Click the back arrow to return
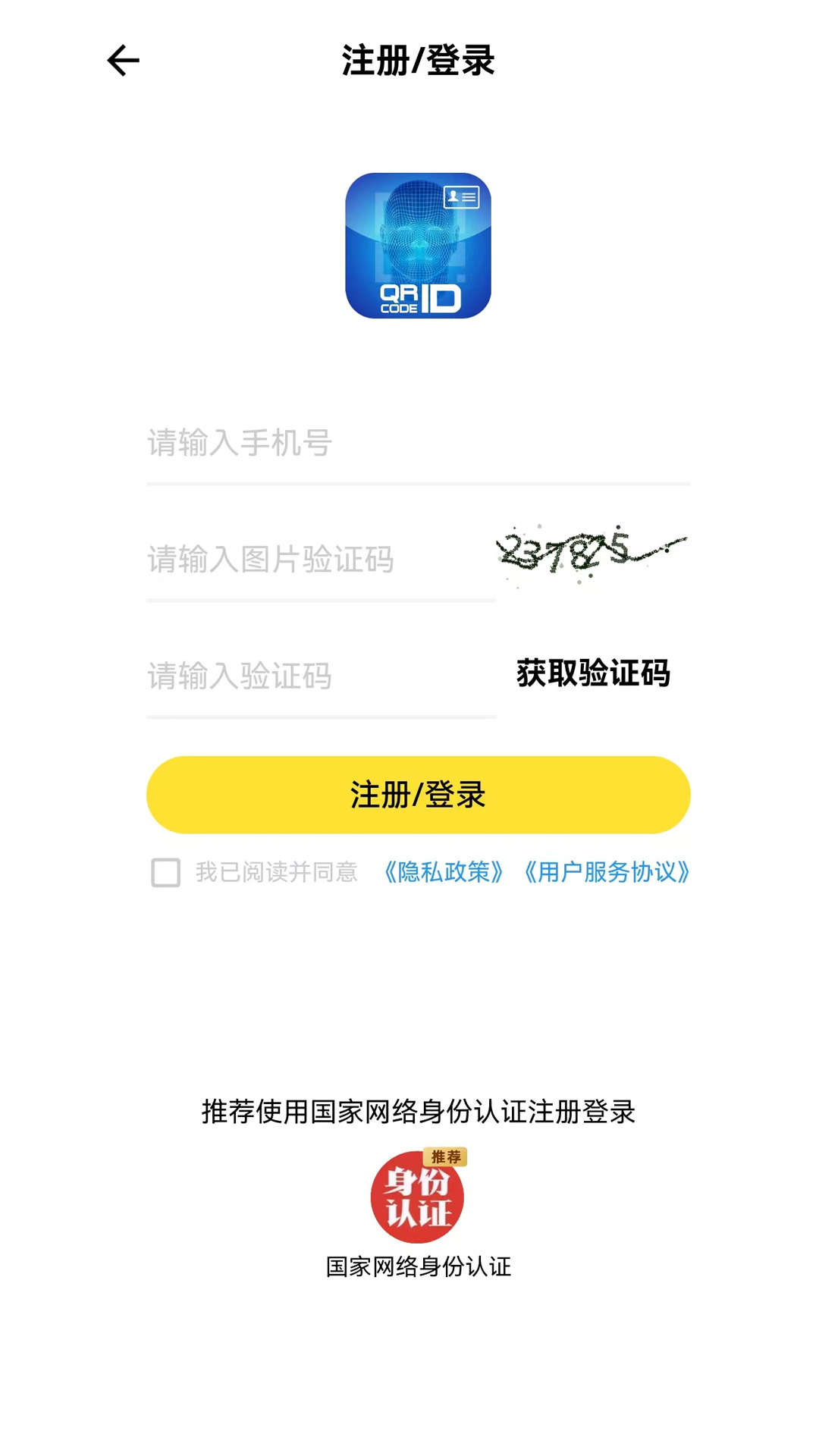The width and height of the screenshot is (819, 1456). click(x=122, y=61)
